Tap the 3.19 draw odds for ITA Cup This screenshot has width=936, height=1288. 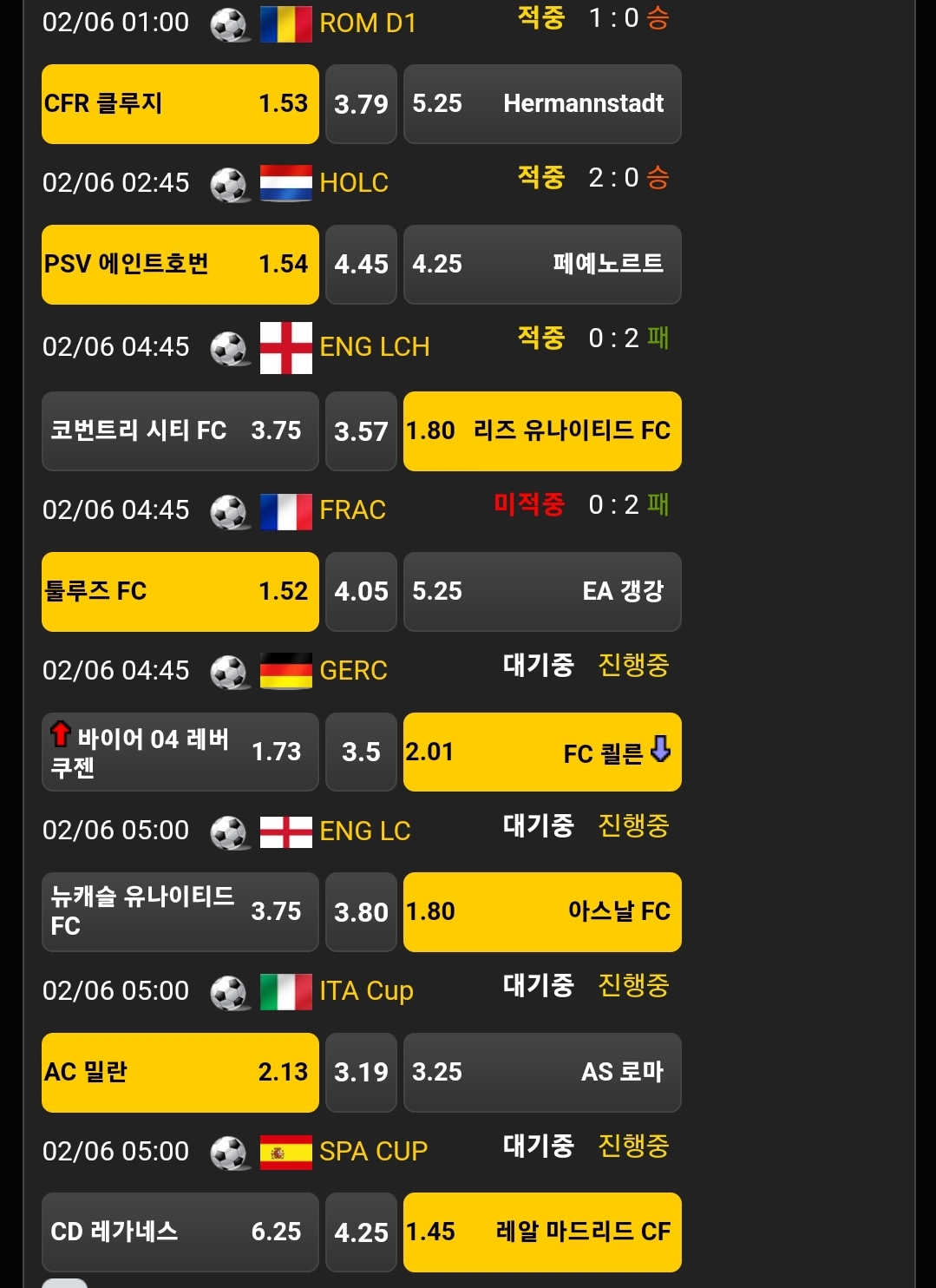click(x=361, y=1073)
